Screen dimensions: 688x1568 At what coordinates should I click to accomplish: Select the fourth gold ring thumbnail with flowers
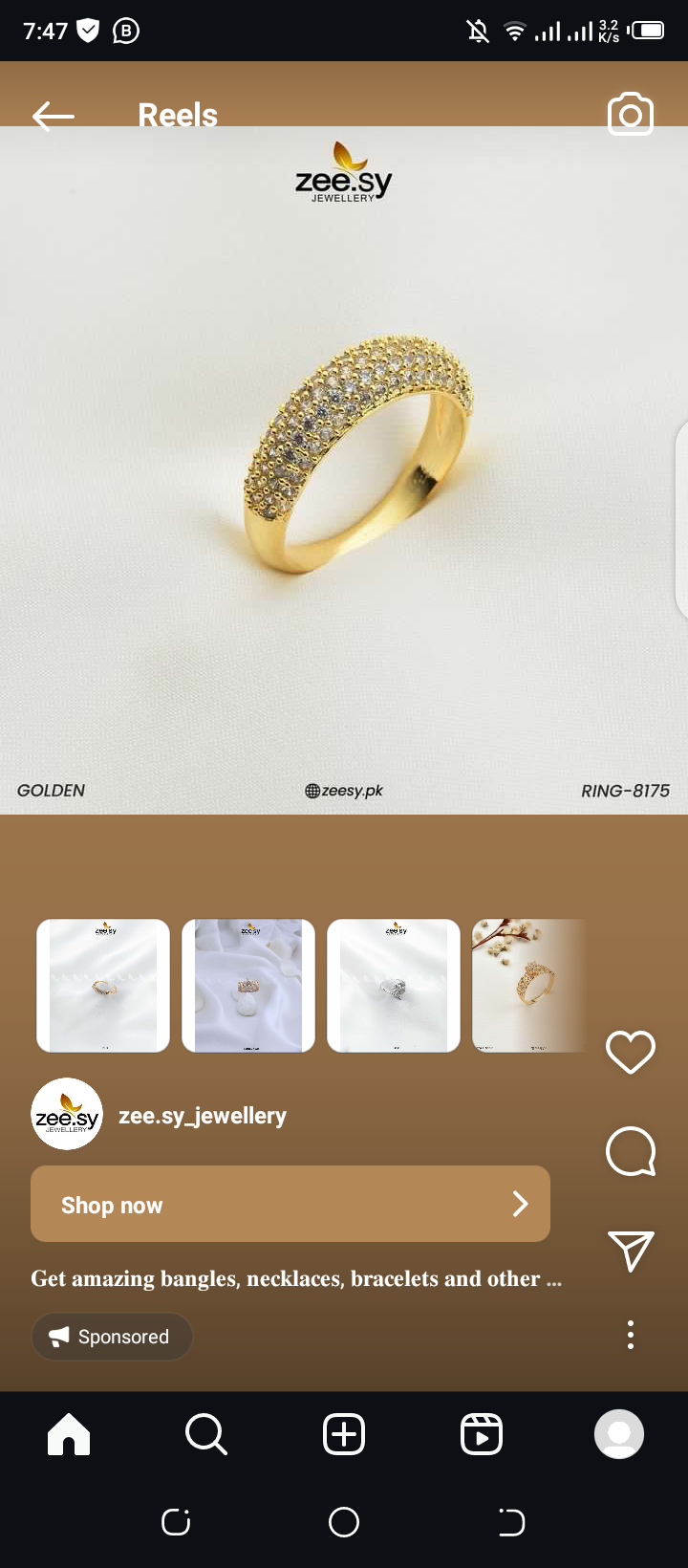528,986
